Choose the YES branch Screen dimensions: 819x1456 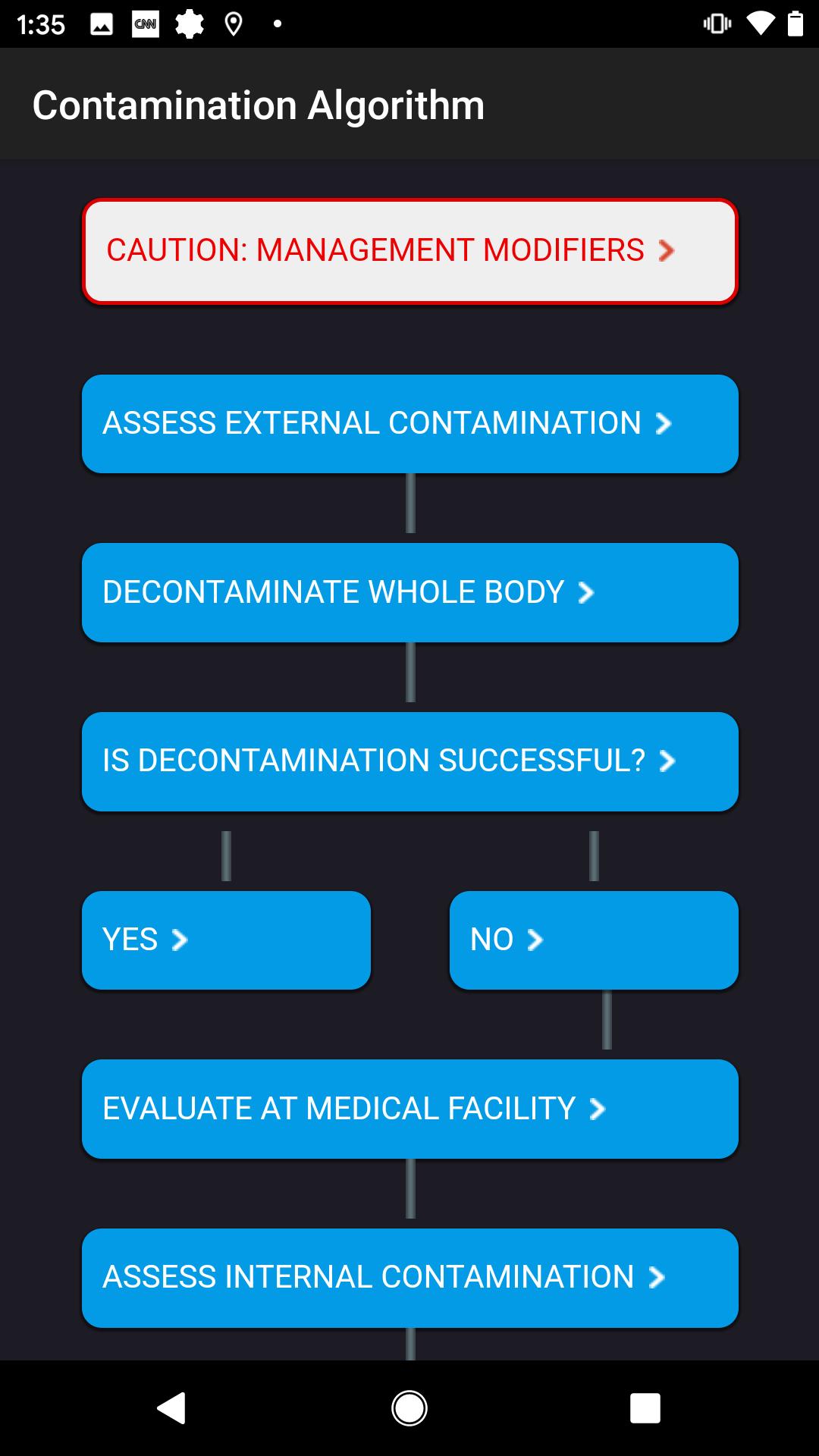226,940
